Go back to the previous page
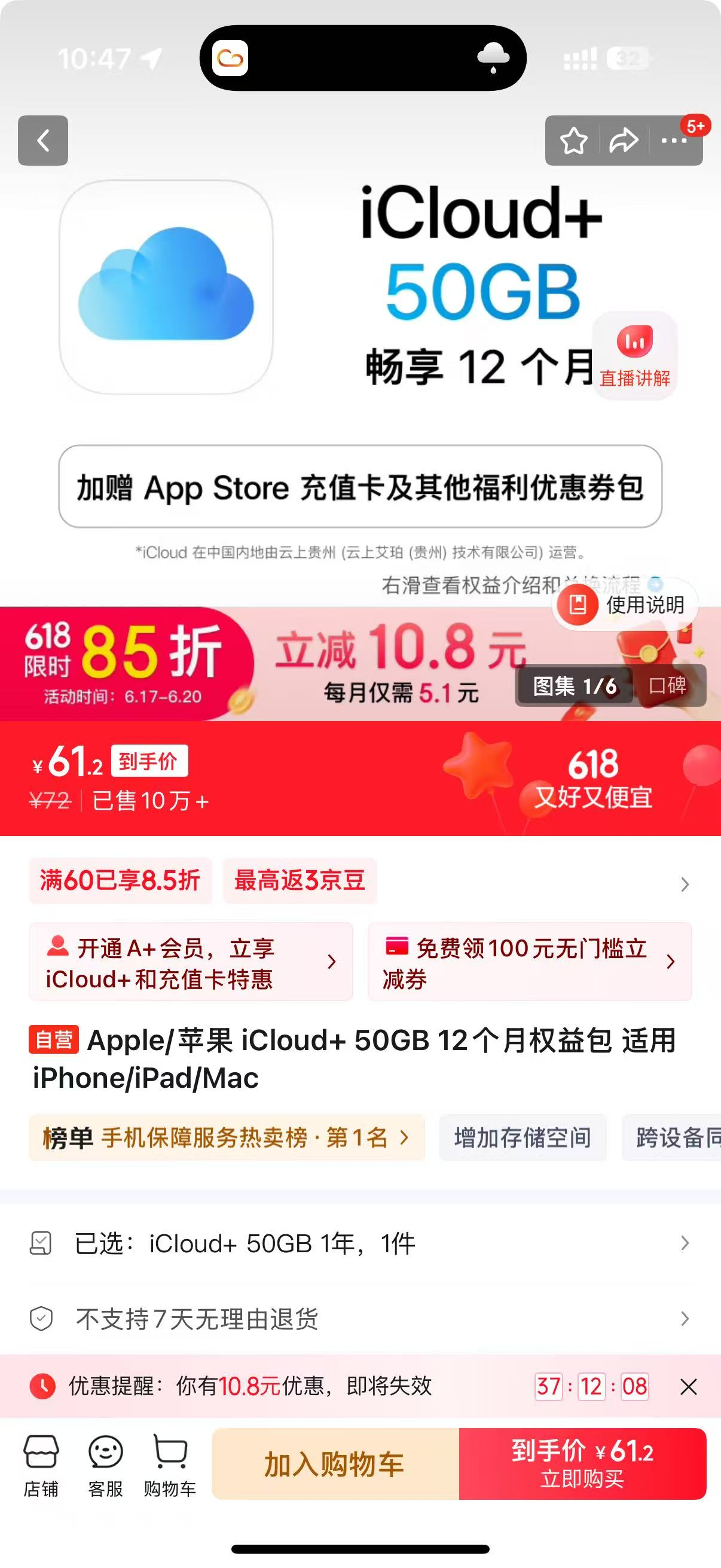 coord(42,141)
